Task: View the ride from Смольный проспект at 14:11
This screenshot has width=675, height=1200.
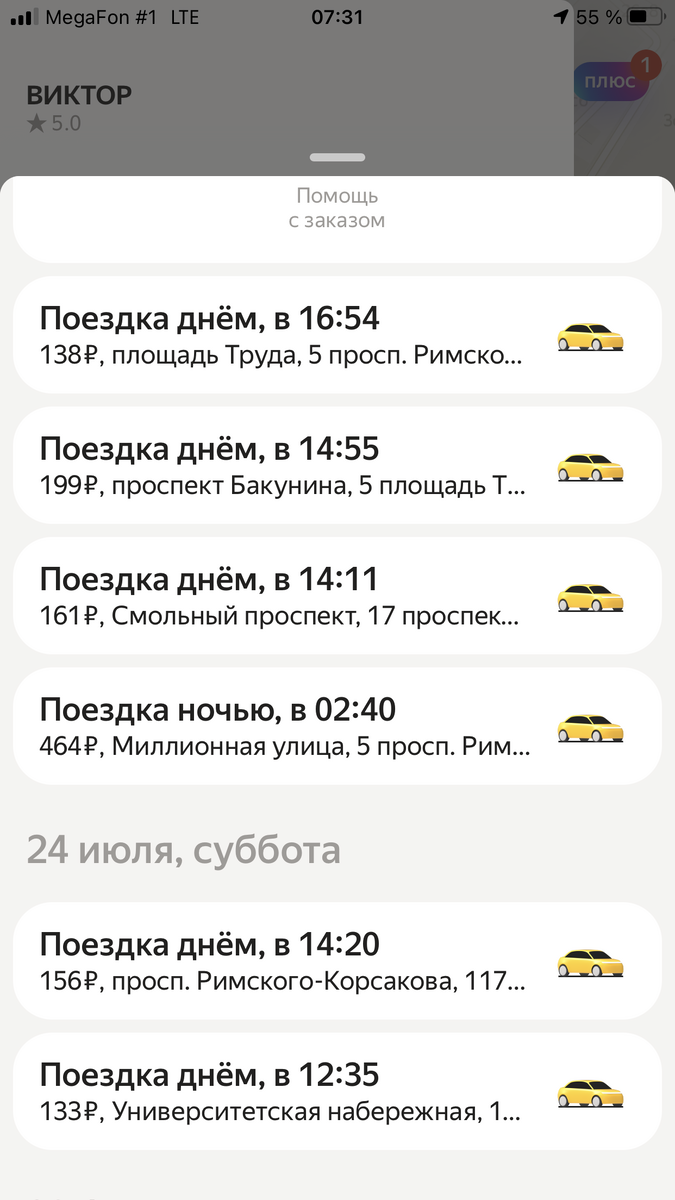Action: (x=337, y=596)
